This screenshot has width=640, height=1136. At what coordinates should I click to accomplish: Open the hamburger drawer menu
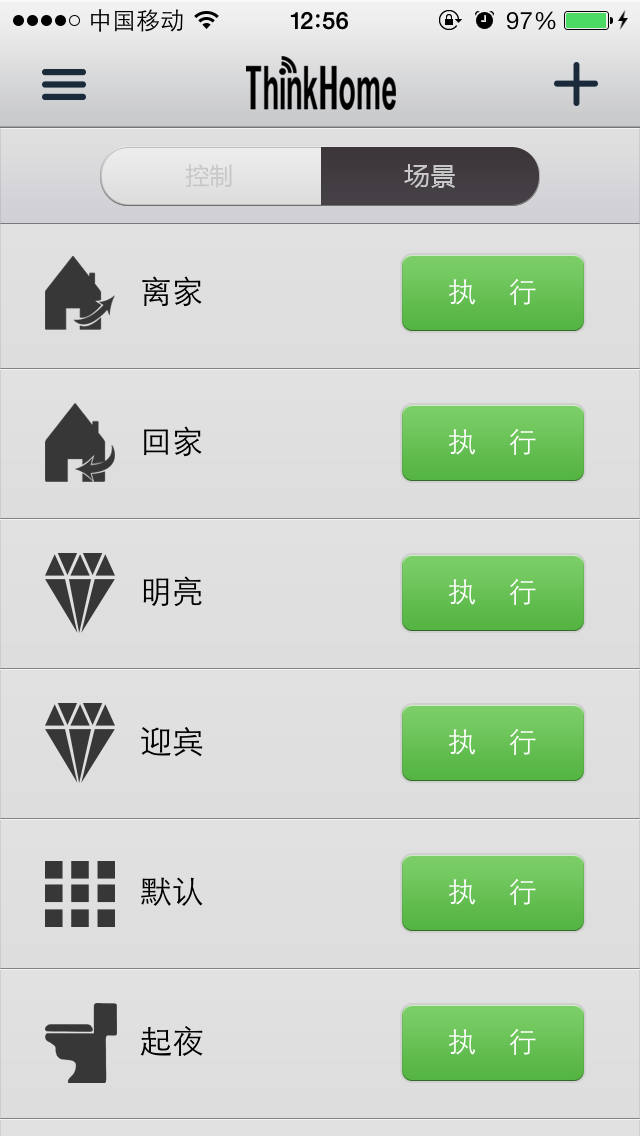(64, 84)
